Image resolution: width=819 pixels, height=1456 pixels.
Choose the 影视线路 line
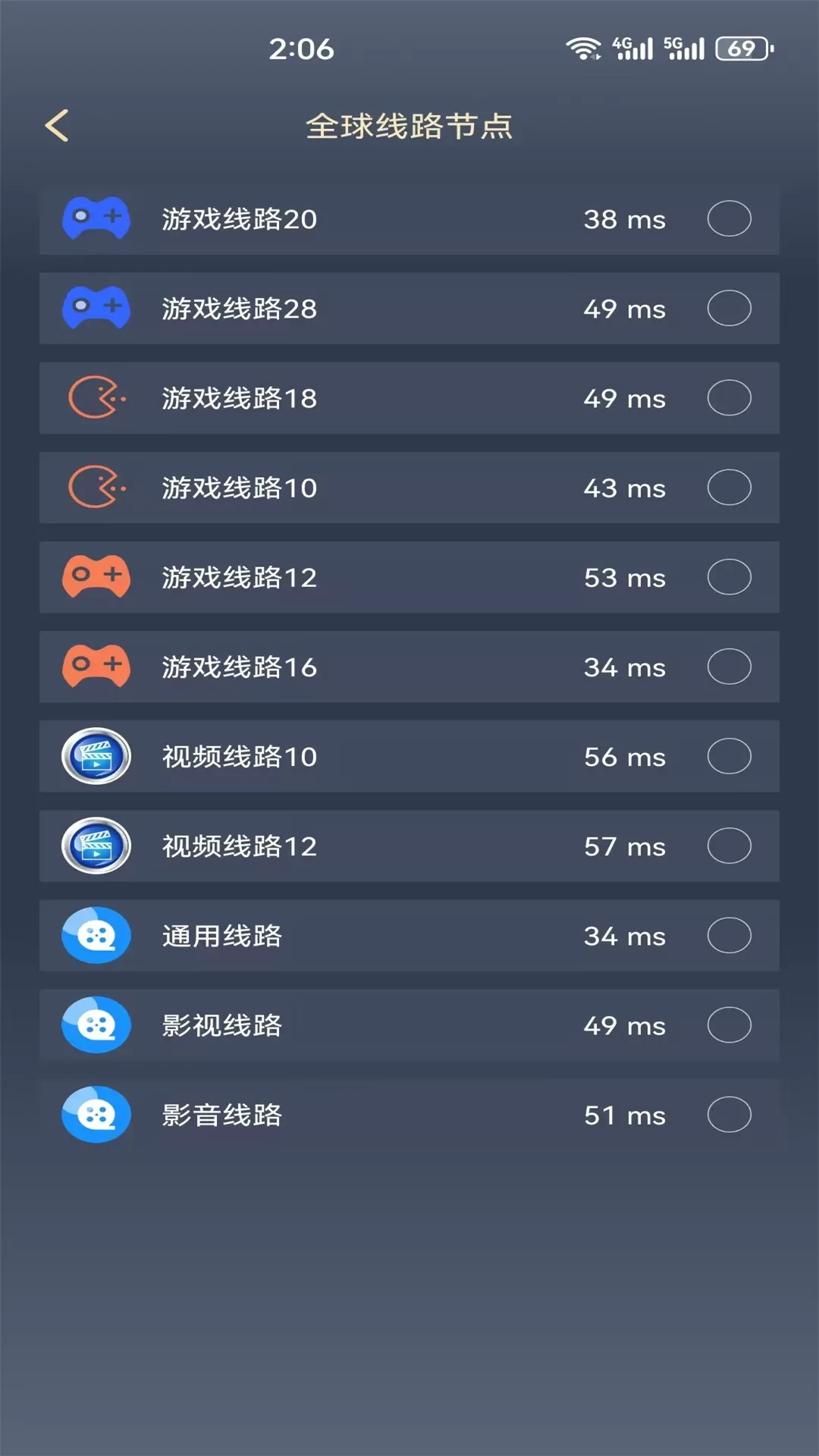tap(409, 1025)
